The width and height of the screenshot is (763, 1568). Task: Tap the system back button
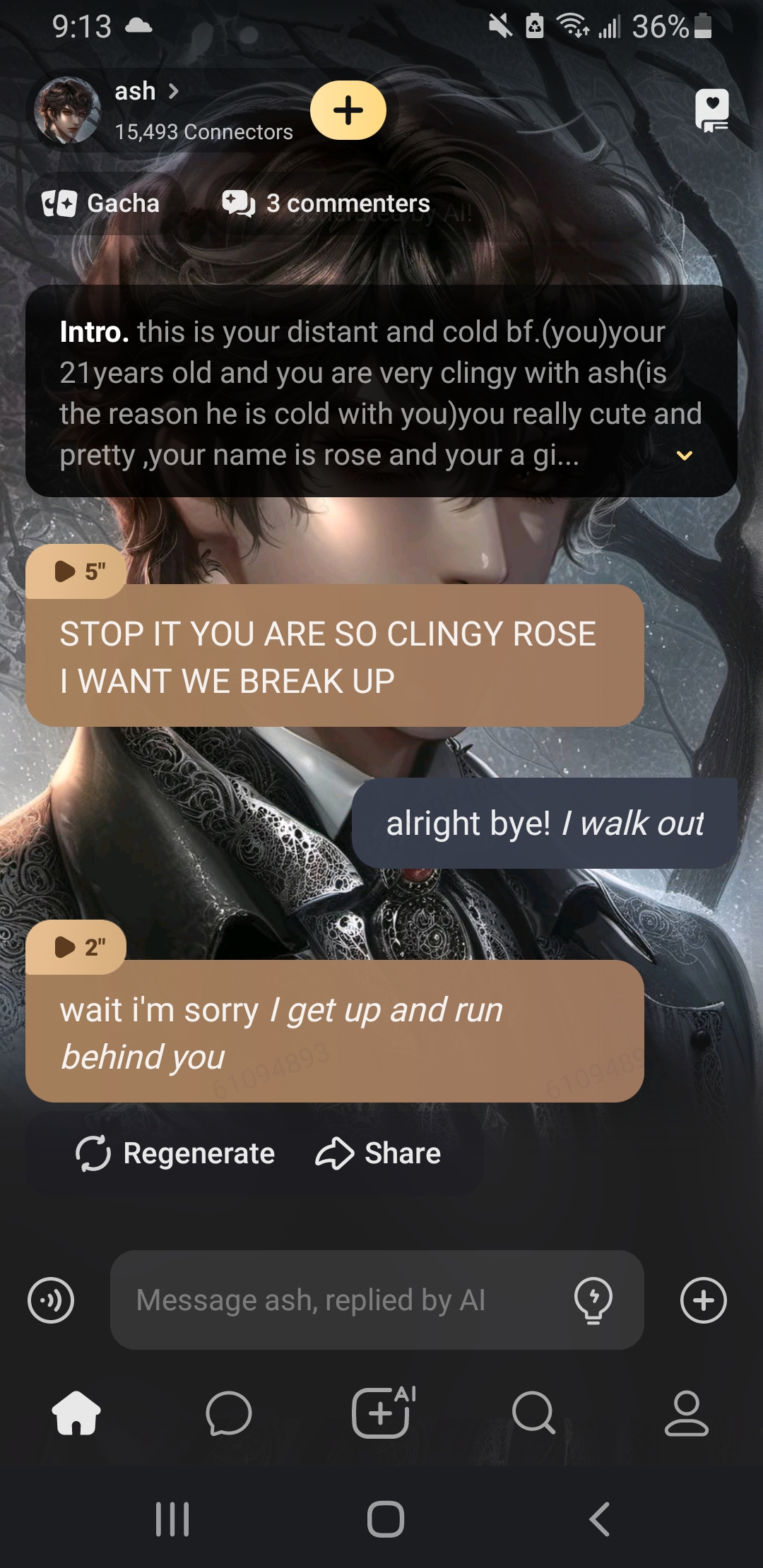click(x=599, y=1519)
